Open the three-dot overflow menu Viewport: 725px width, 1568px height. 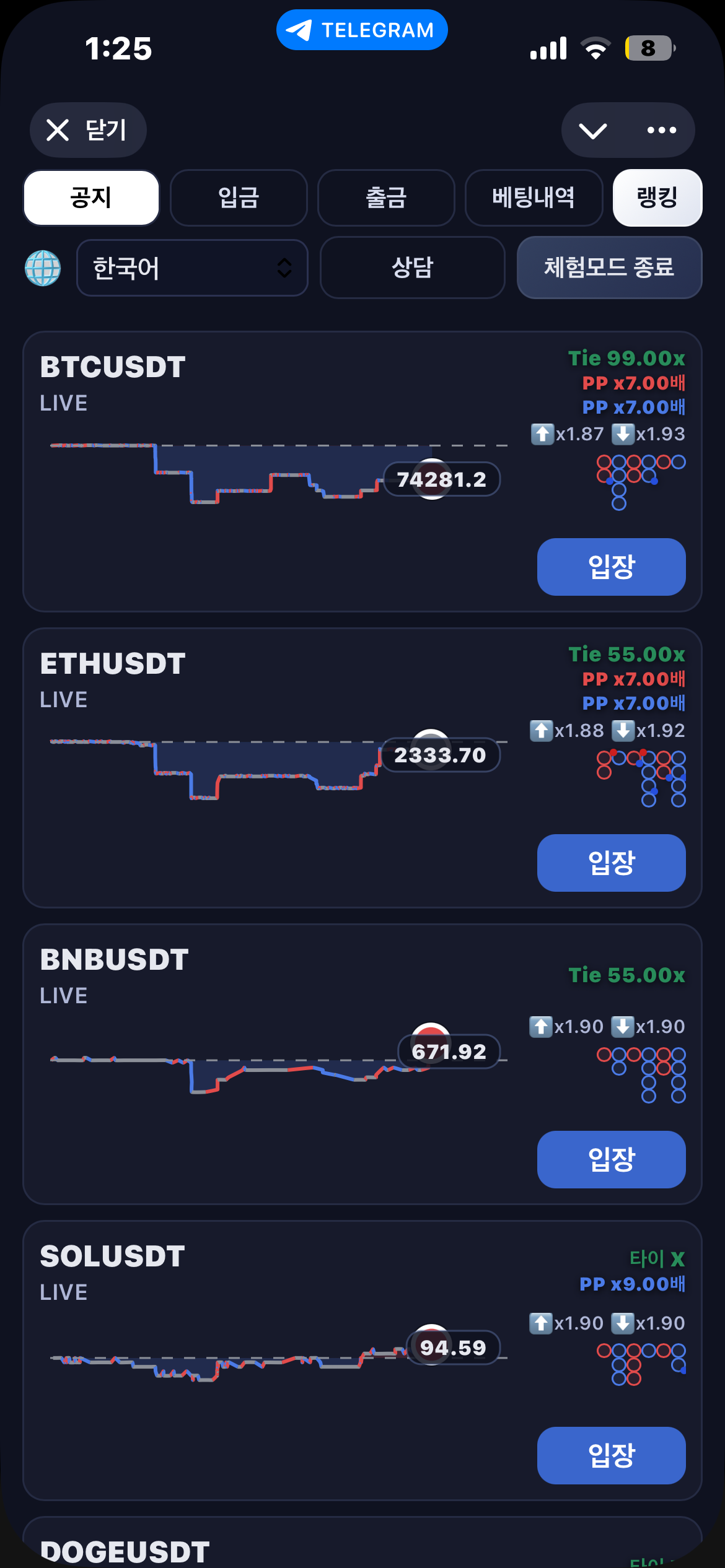[x=661, y=130]
